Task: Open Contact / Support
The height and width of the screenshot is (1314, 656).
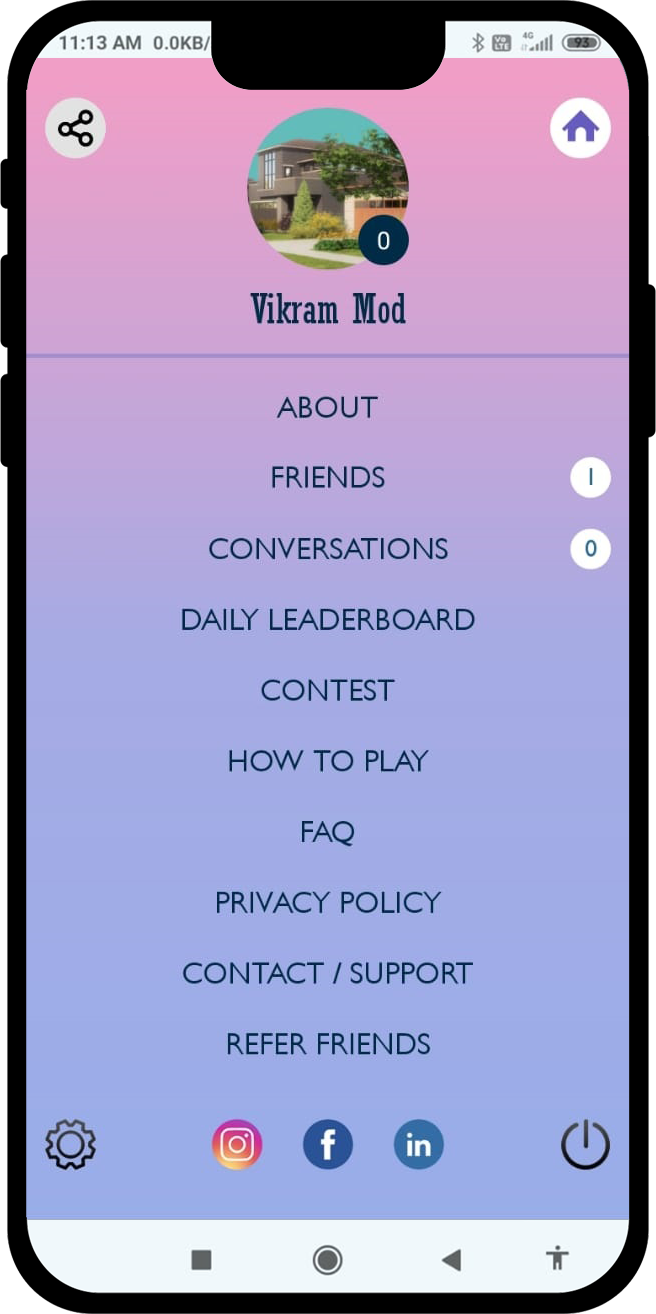Action: click(x=327, y=974)
